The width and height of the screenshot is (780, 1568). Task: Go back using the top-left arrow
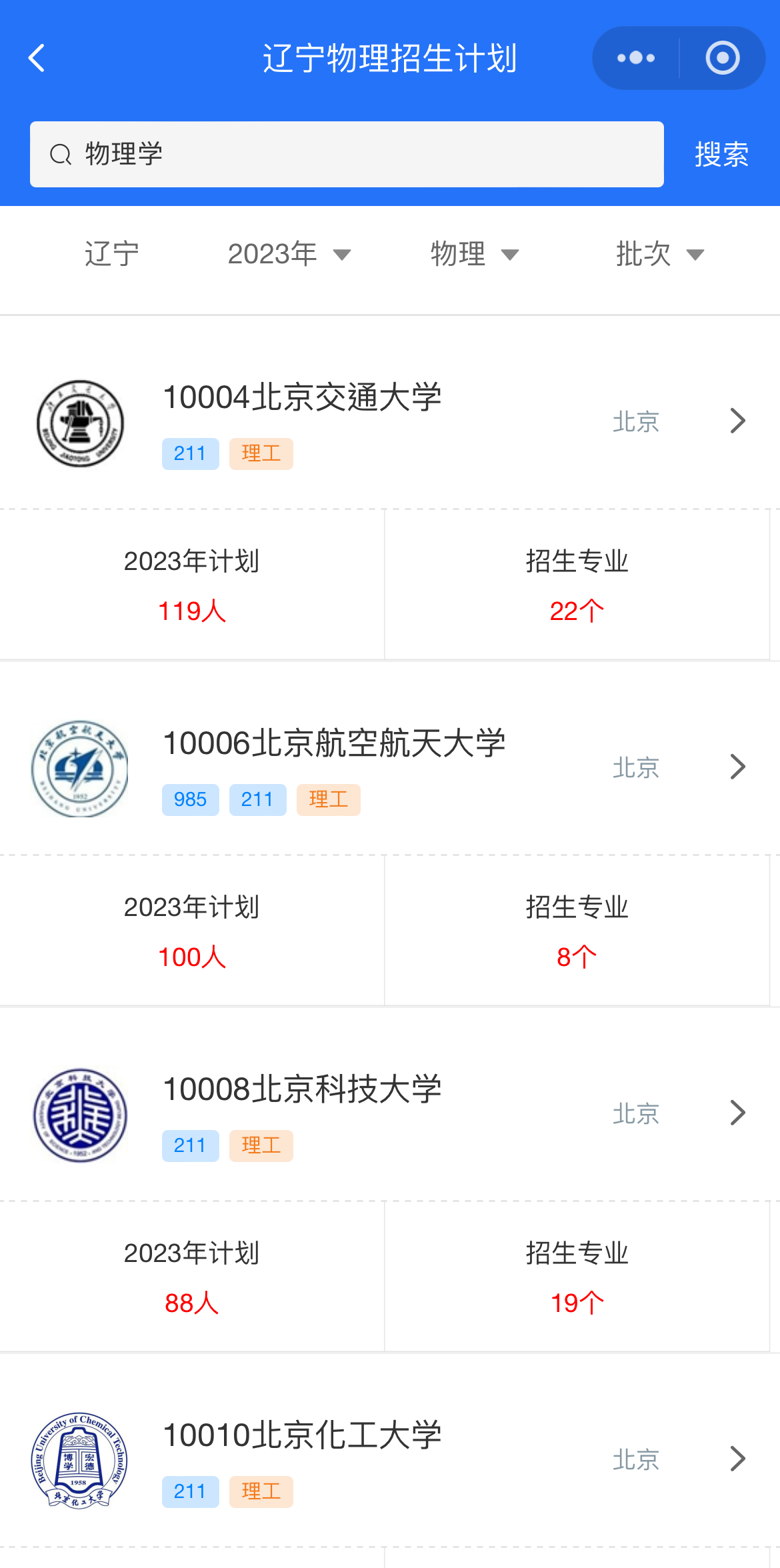tap(37, 58)
